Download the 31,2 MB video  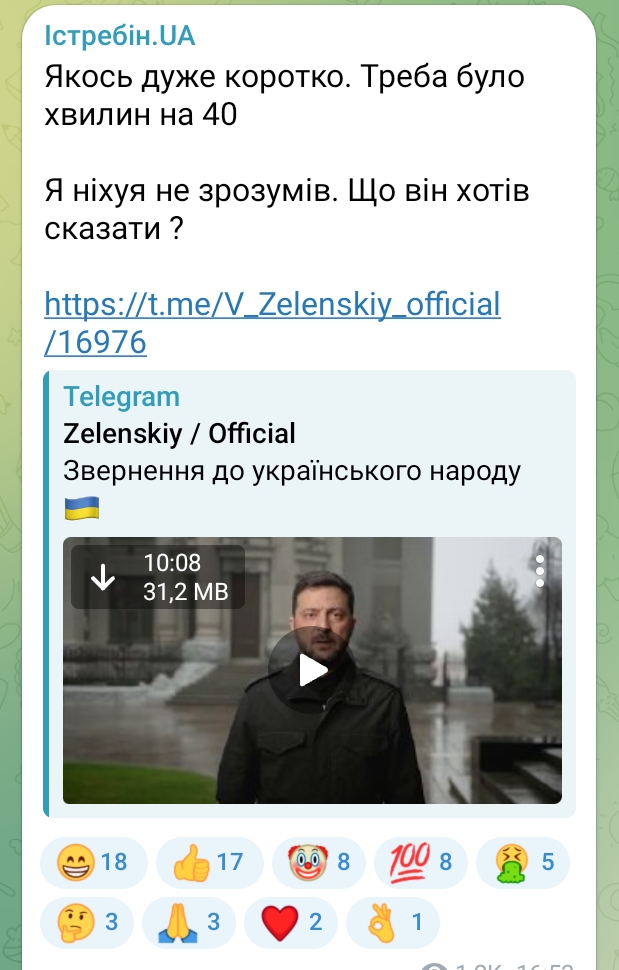(103, 577)
